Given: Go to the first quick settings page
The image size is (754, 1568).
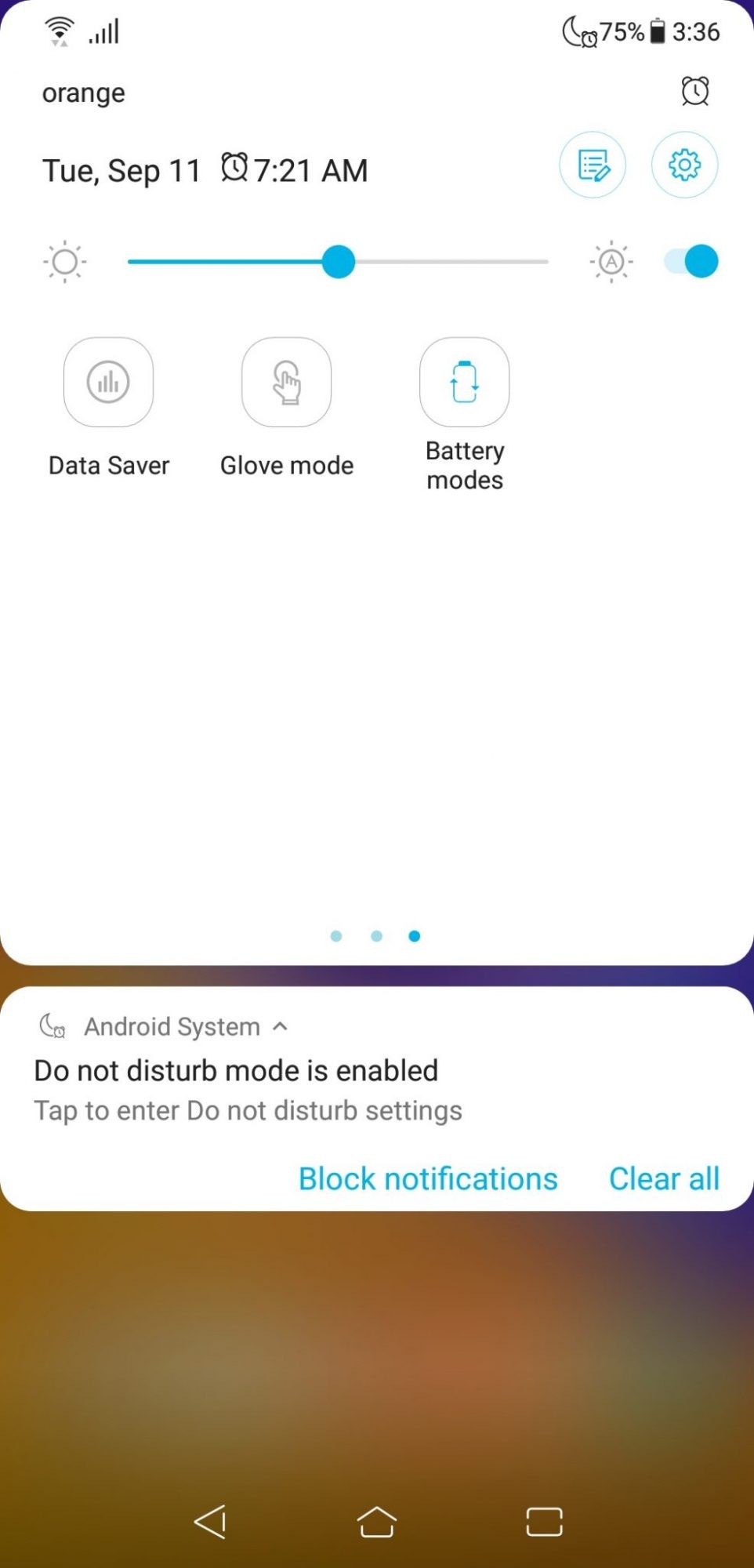Looking at the screenshot, I should (336, 936).
